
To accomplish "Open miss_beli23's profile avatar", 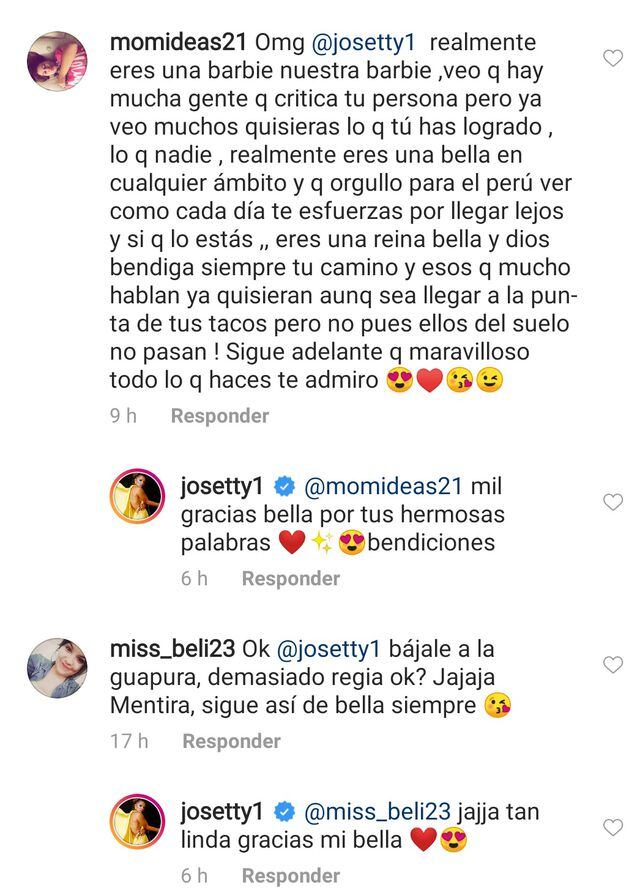I will (56, 667).
